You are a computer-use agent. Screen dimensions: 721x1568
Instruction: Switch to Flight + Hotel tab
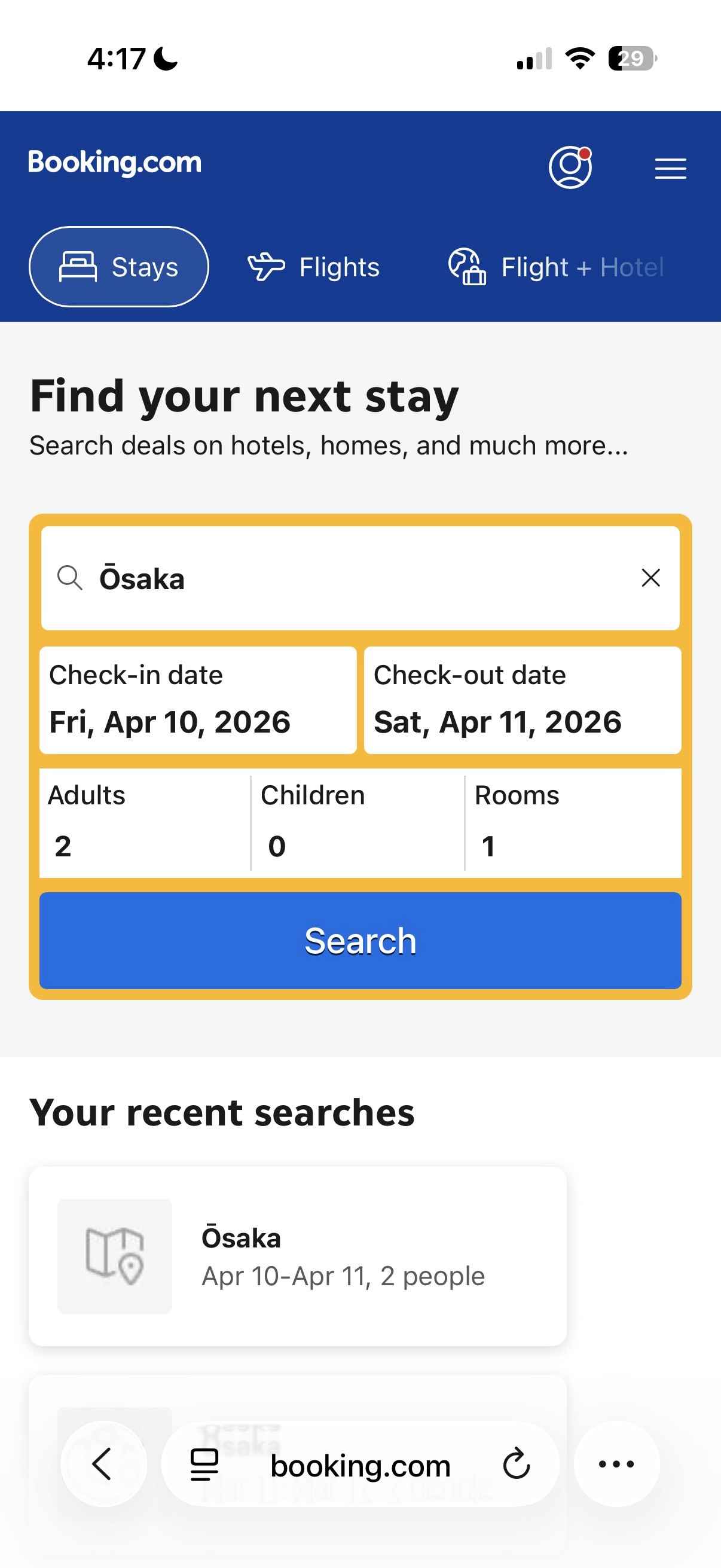555,267
